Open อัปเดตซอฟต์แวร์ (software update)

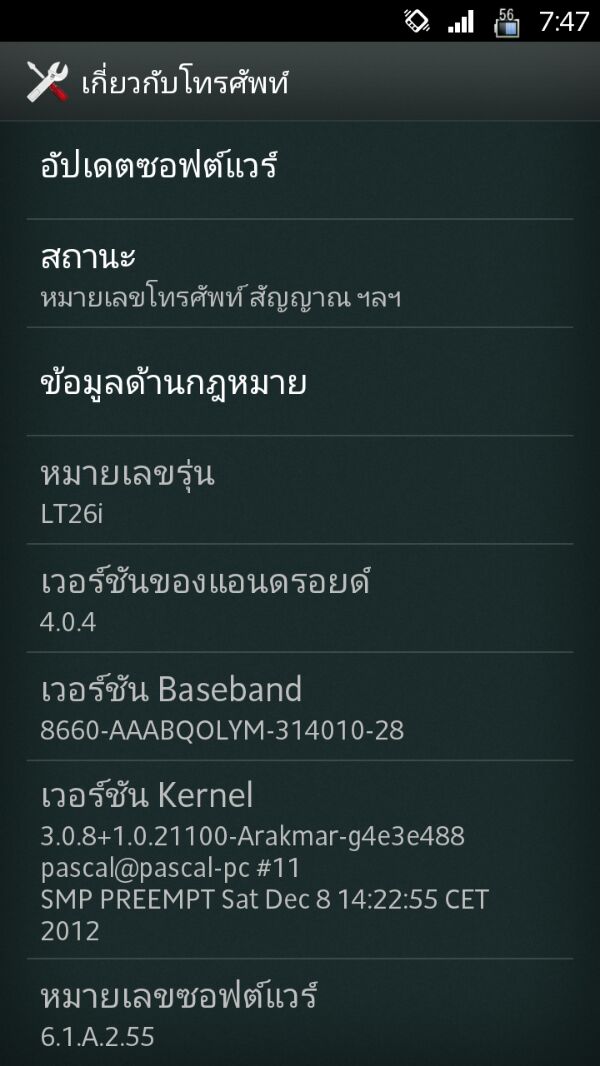click(300, 166)
